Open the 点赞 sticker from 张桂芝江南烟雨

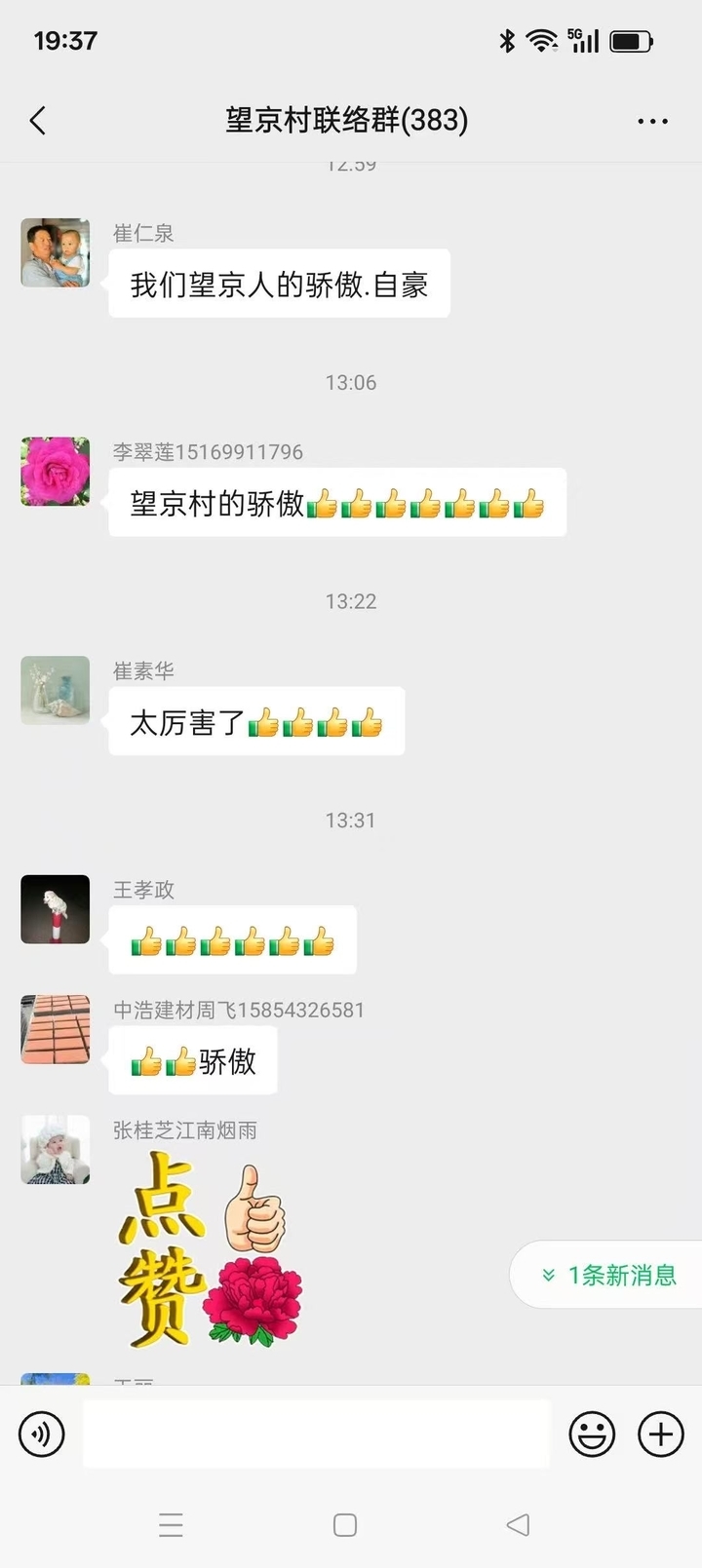click(x=210, y=1249)
